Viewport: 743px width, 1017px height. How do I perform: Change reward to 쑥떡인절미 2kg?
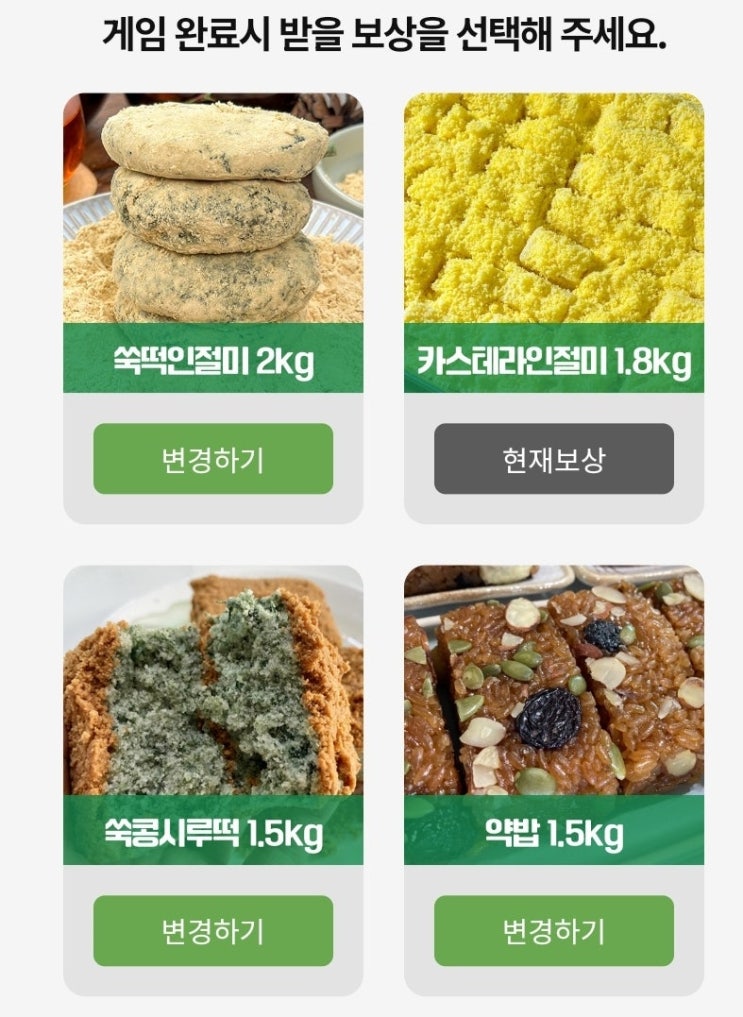point(213,459)
